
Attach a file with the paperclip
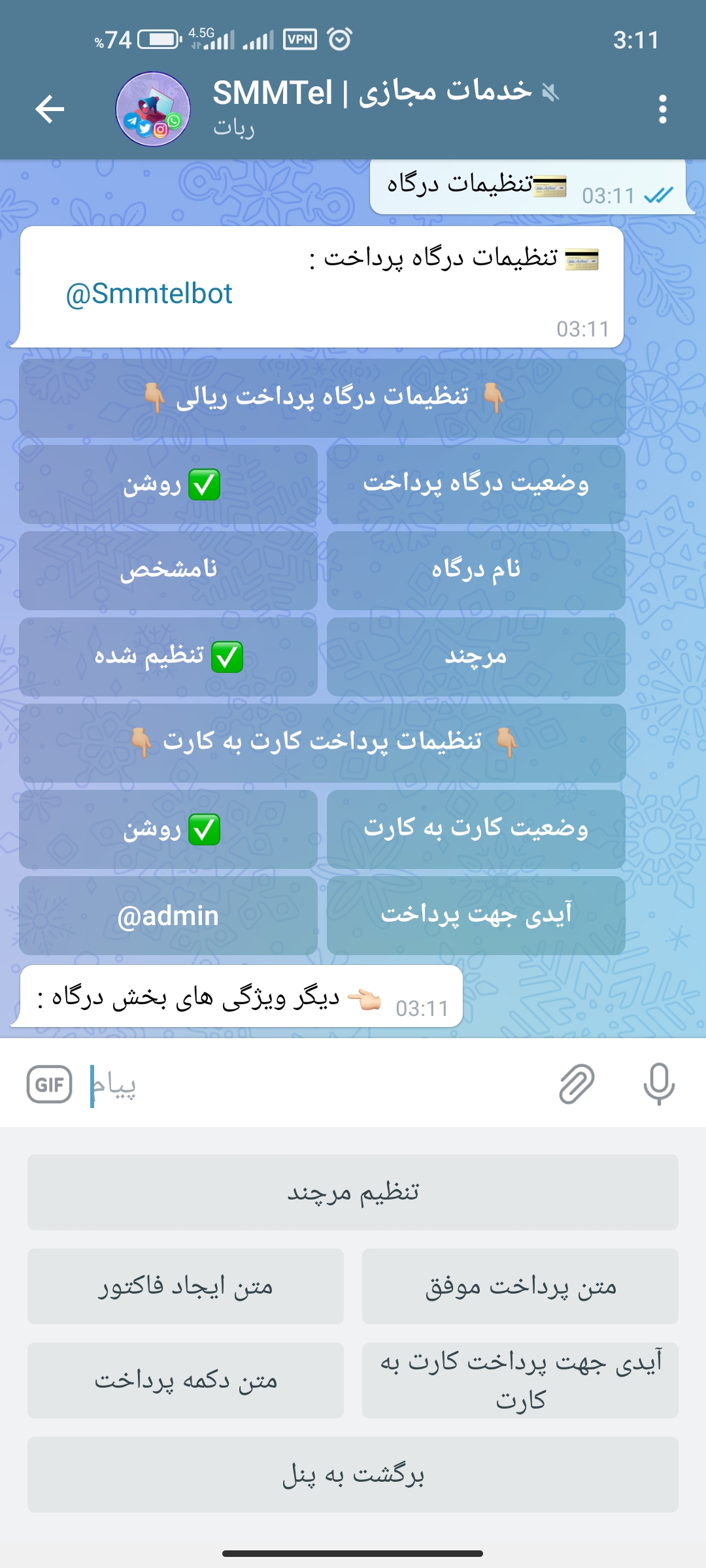pos(577,1085)
